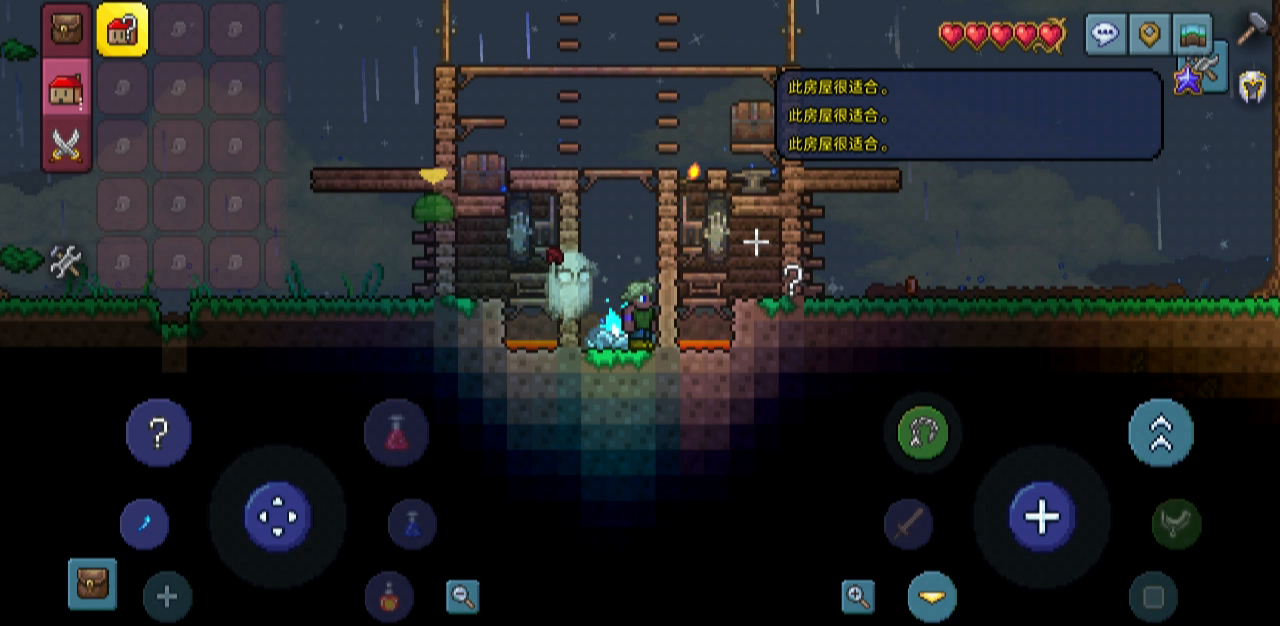Tap the question mark help button
This screenshot has width=1280, height=626.
tap(158, 433)
